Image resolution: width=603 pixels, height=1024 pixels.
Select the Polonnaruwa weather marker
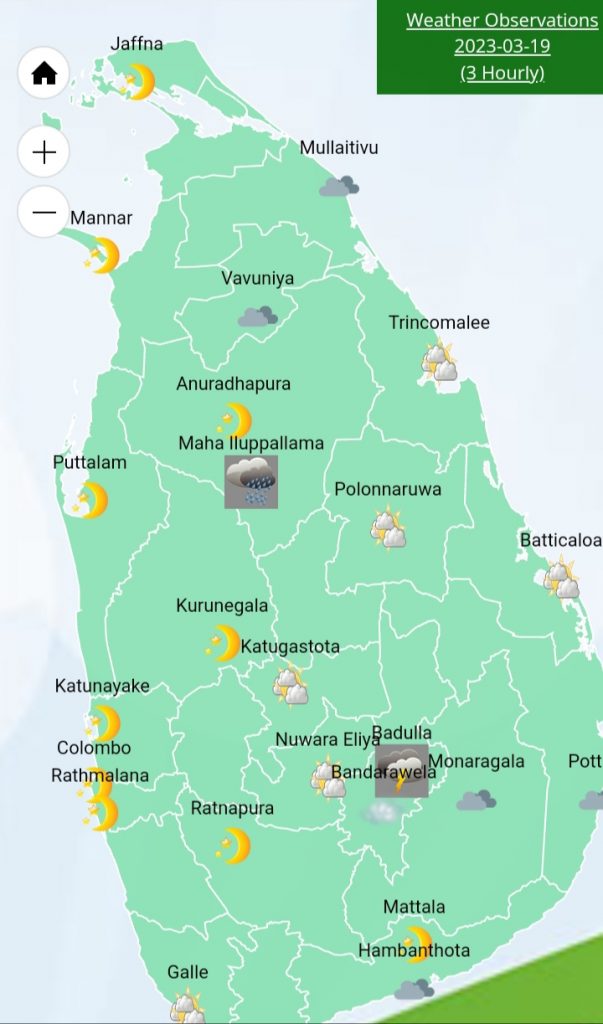click(x=388, y=528)
